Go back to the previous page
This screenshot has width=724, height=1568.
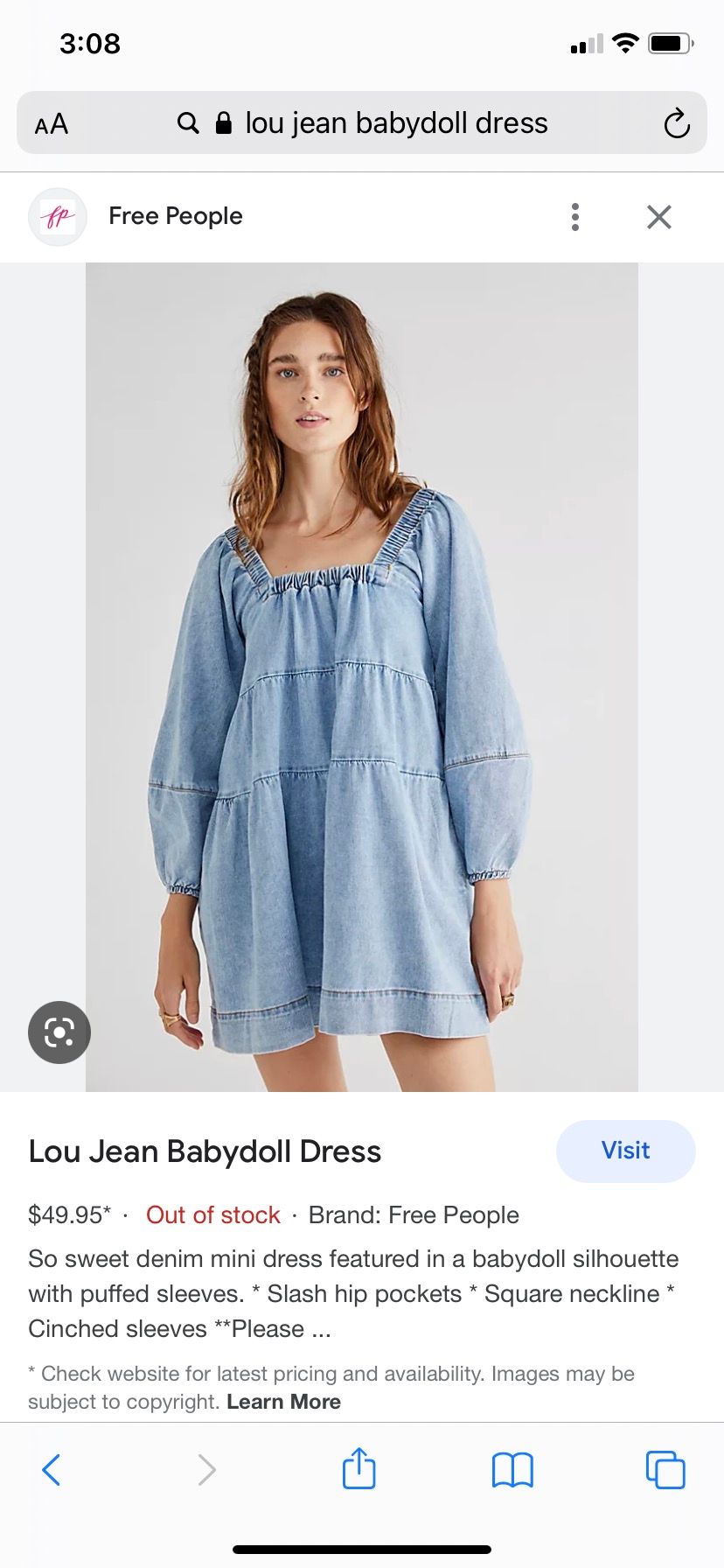(52, 1470)
